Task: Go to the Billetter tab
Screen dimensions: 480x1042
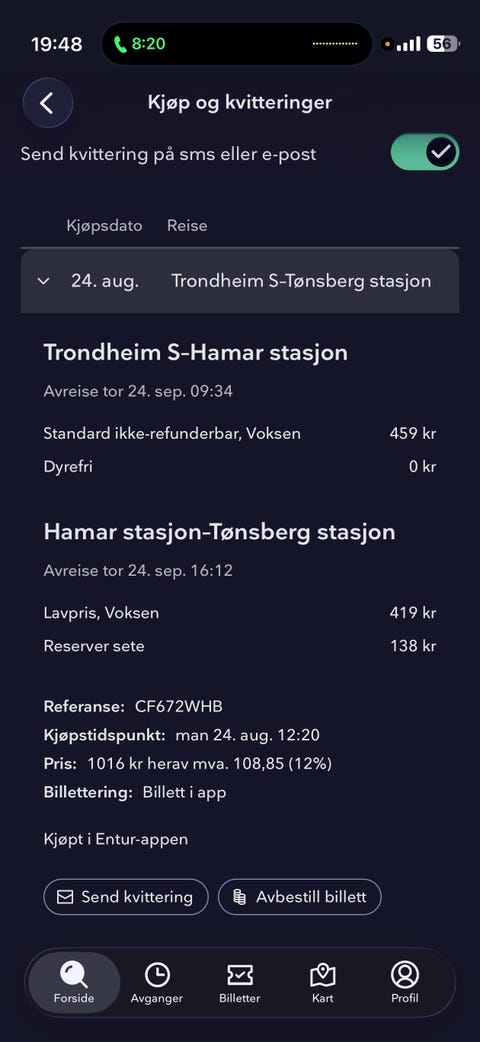Action: [x=239, y=983]
